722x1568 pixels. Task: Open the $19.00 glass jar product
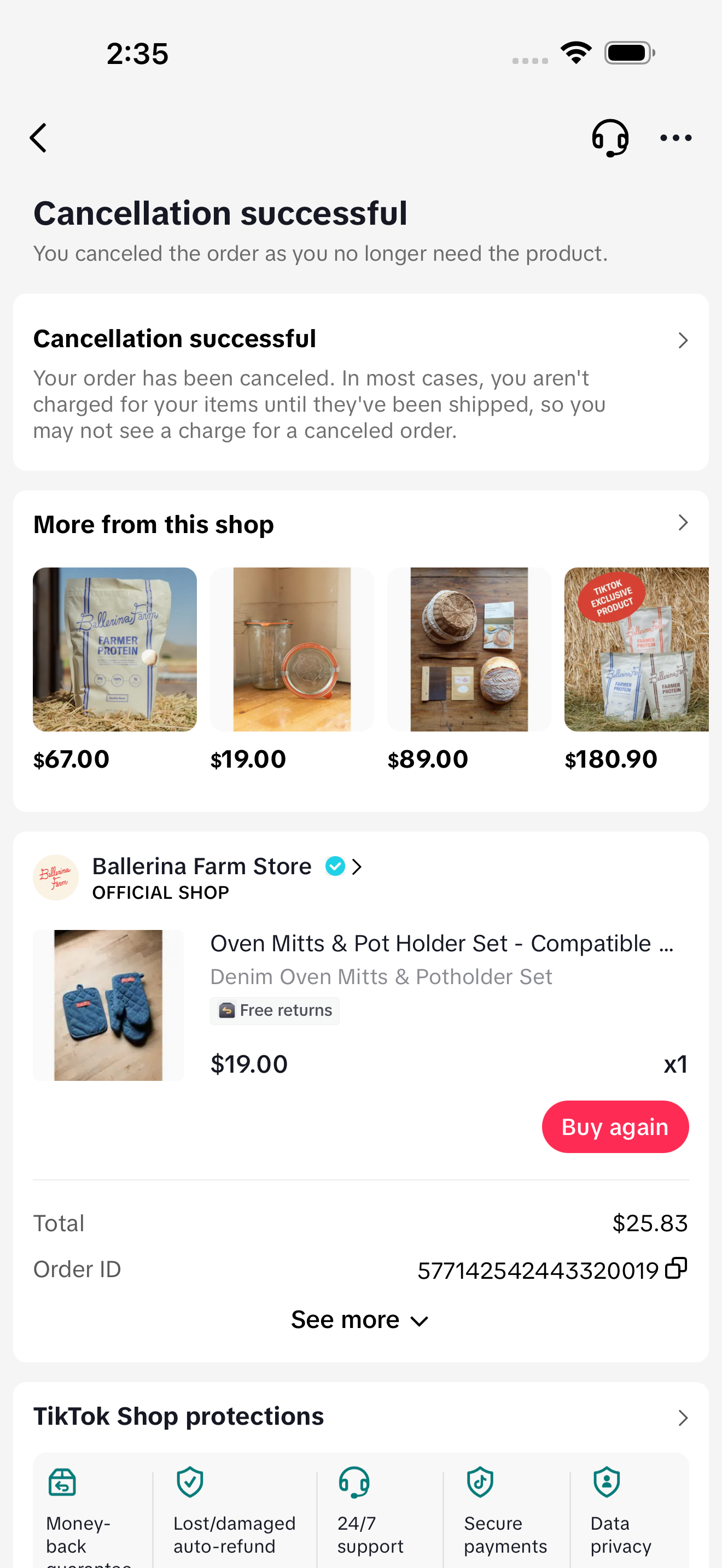[x=292, y=650]
